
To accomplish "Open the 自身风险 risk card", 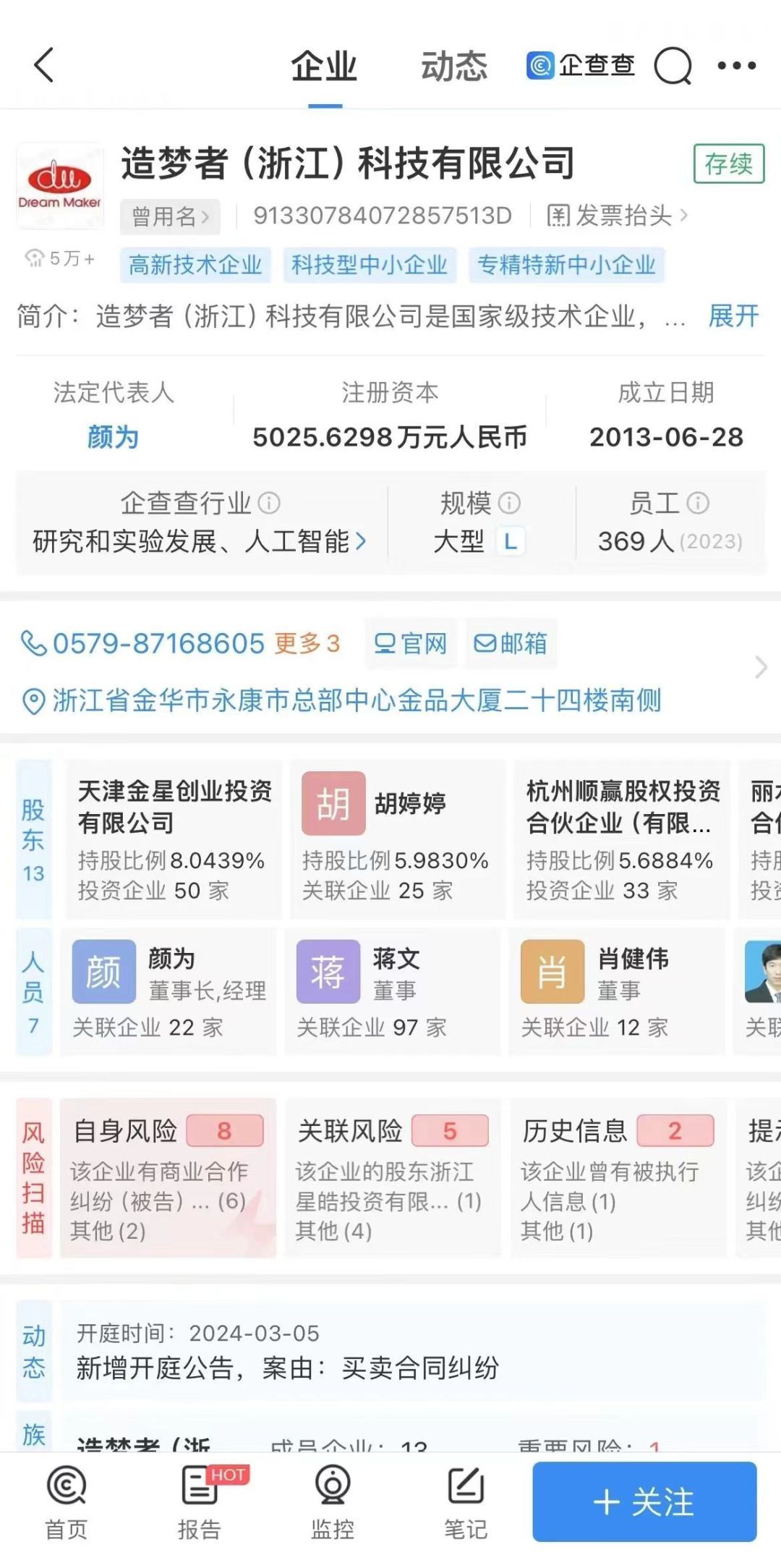I will (168, 1178).
